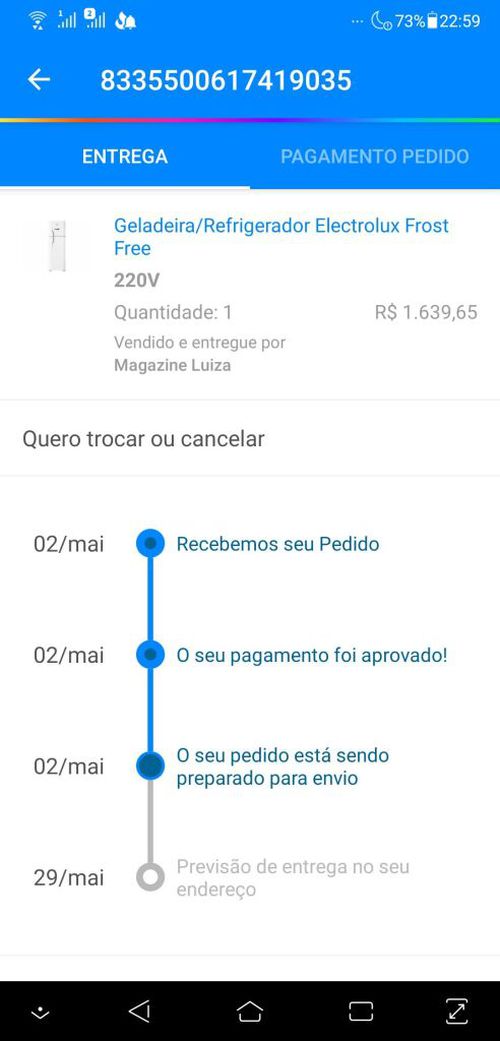Go back using the header arrow
500x1041 pixels.
(39, 80)
